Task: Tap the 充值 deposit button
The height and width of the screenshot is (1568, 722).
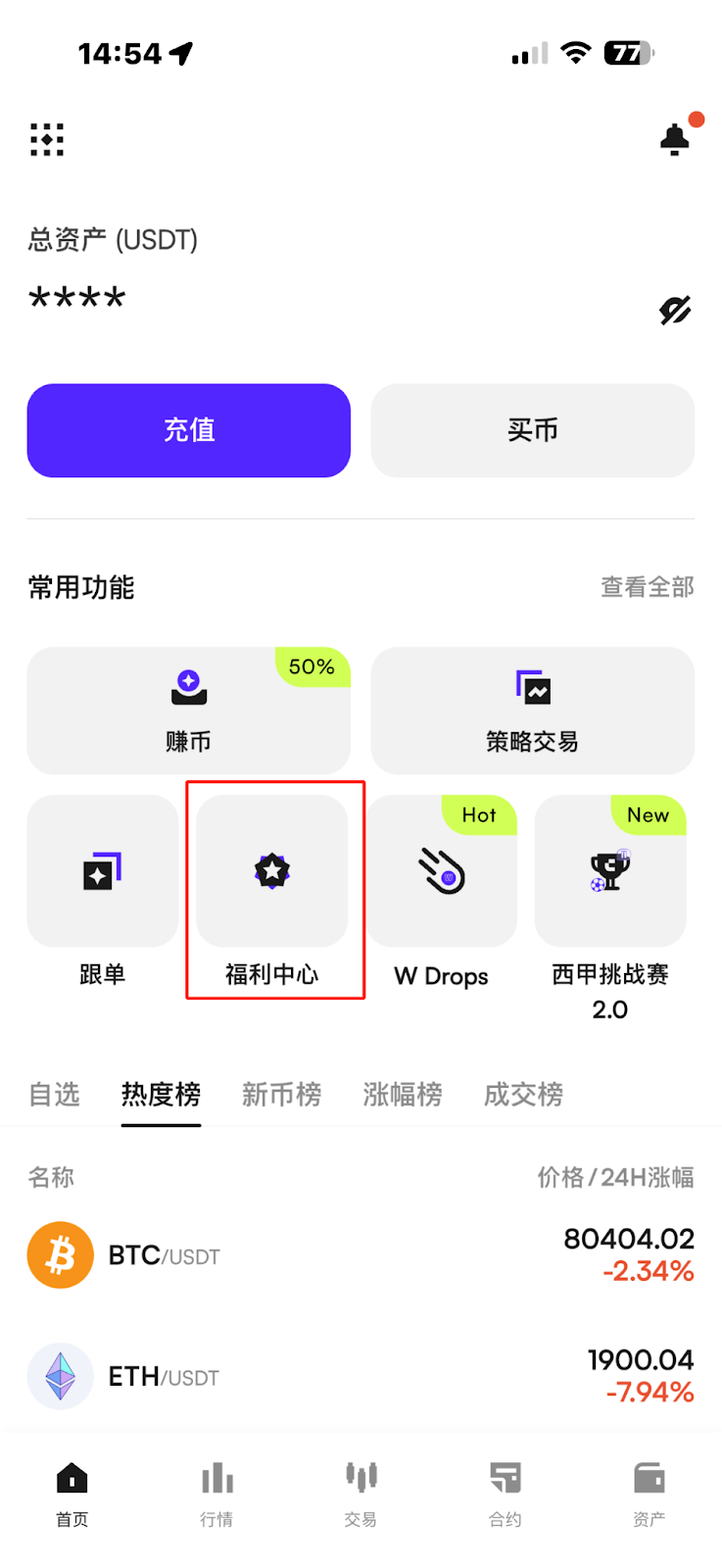Action: tap(189, 430)
